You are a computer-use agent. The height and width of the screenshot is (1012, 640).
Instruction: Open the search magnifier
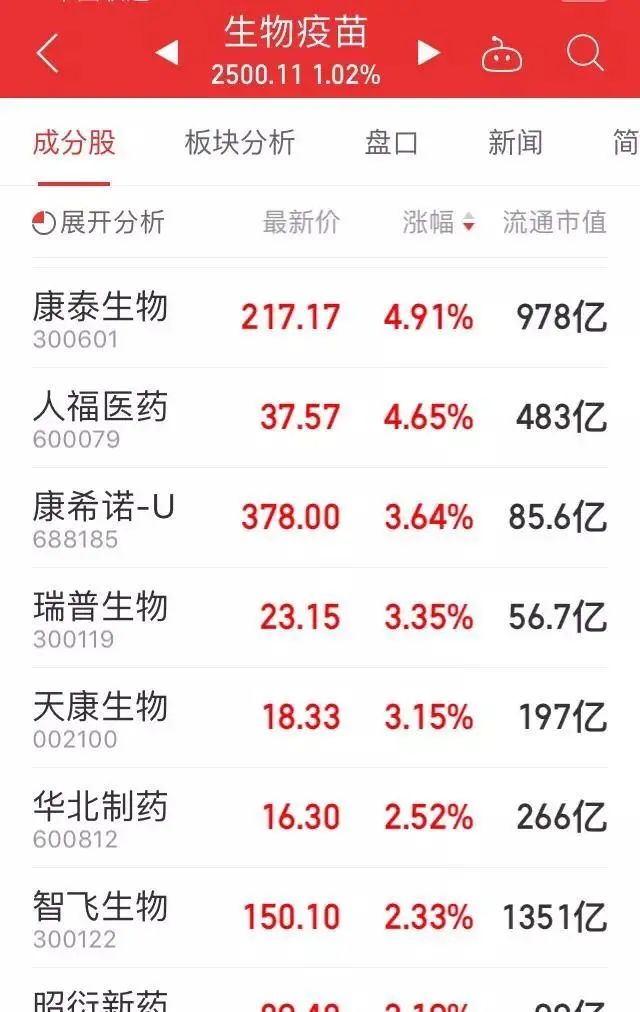pyautogui.click(x=585, y=52)
